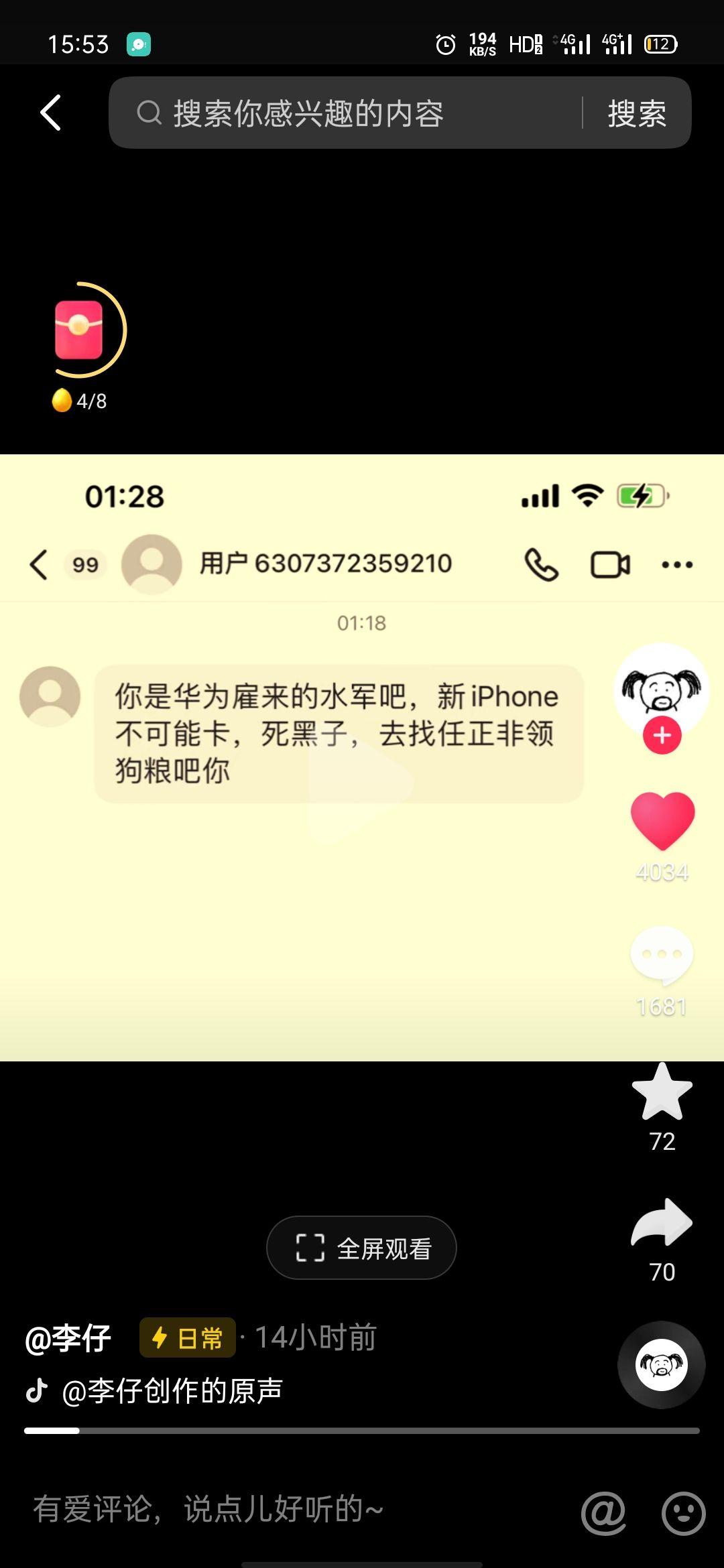Open the original sound @李仔创作的原声
The height and width of the screenshot is (1568, 724).
click(171, 1391)
